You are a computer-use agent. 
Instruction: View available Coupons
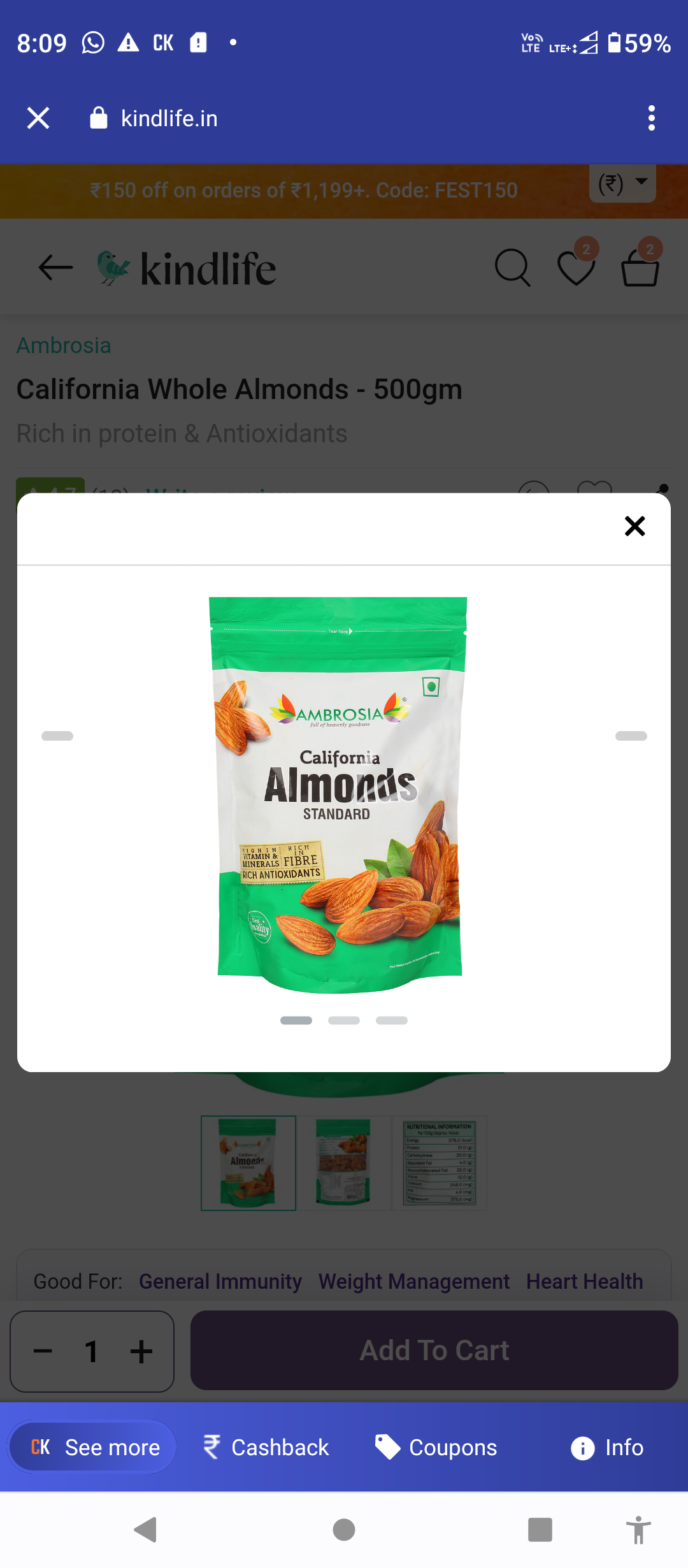(x=436, y=1447)
